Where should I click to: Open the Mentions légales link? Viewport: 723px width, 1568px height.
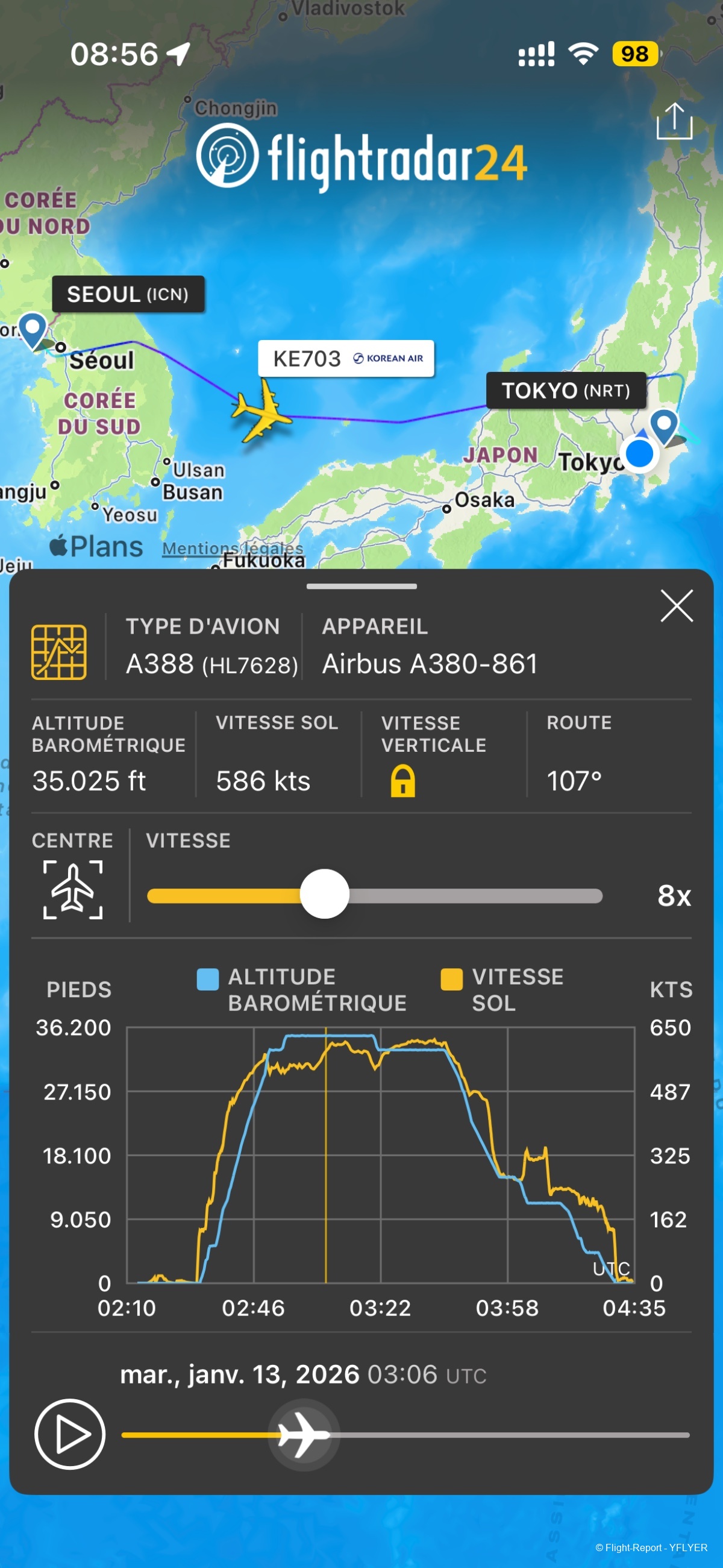pyautogui.click(x=232, y=548)
